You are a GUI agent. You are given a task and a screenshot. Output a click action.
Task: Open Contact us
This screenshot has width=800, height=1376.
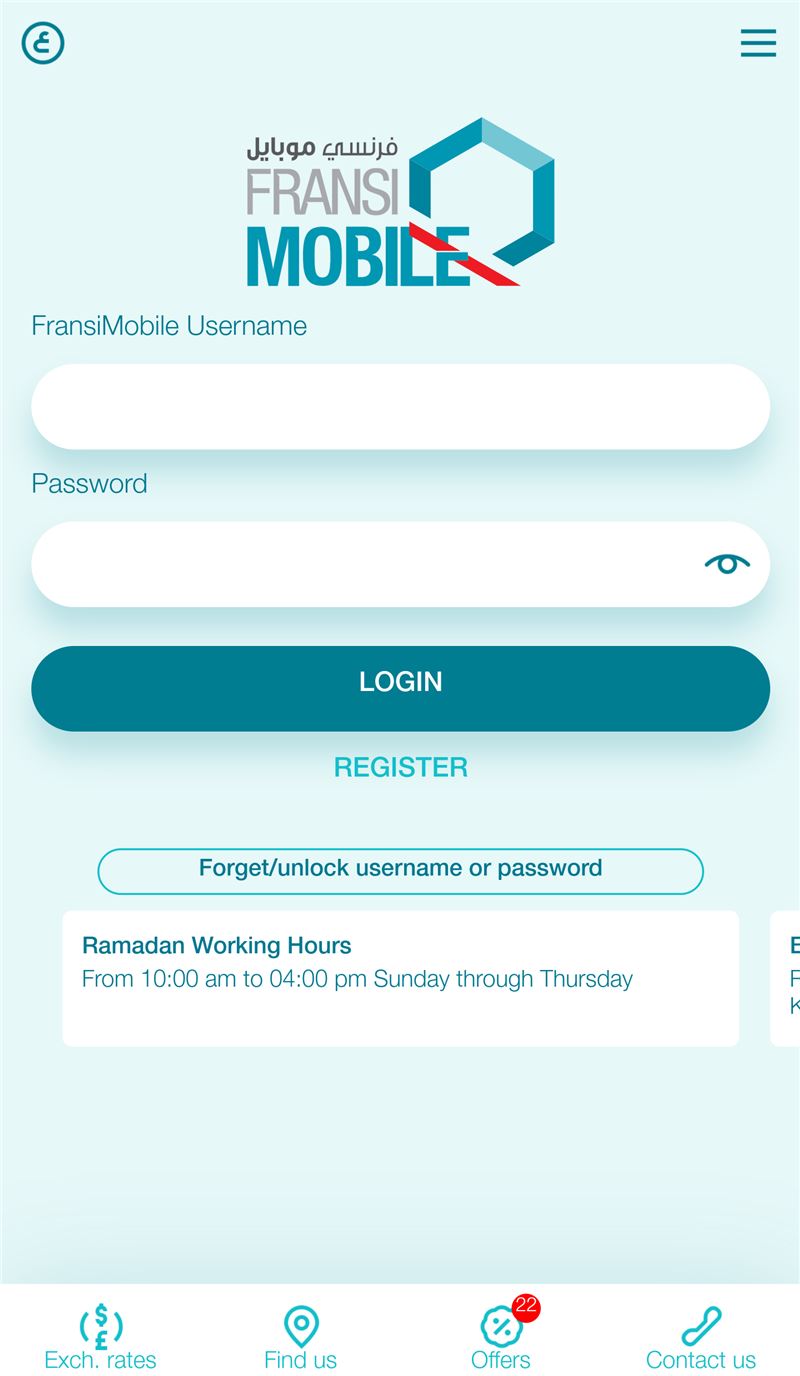click(701, 1338)
